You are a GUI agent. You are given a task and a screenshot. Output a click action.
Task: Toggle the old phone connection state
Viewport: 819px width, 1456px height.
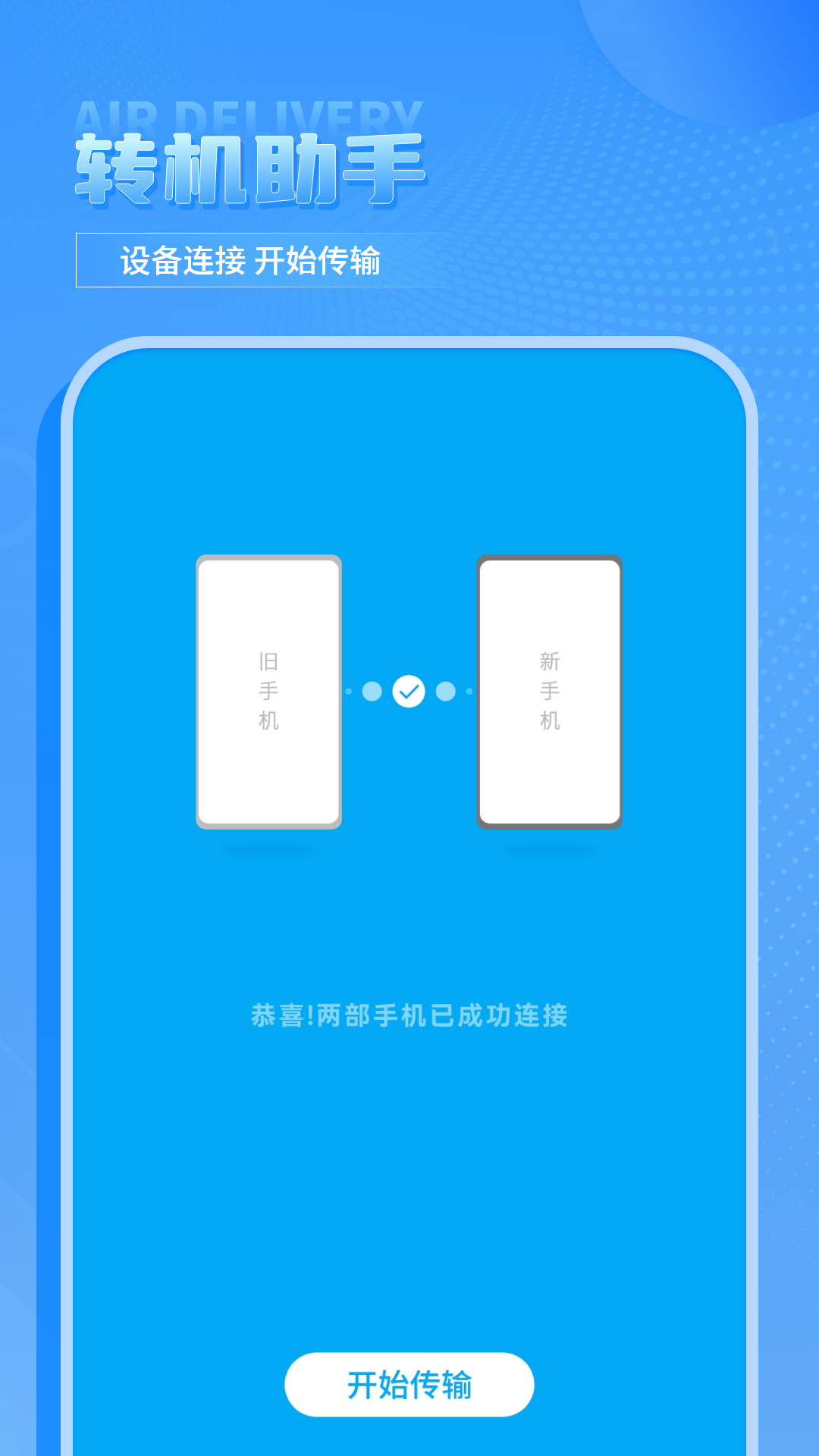(x=269, y=690)
